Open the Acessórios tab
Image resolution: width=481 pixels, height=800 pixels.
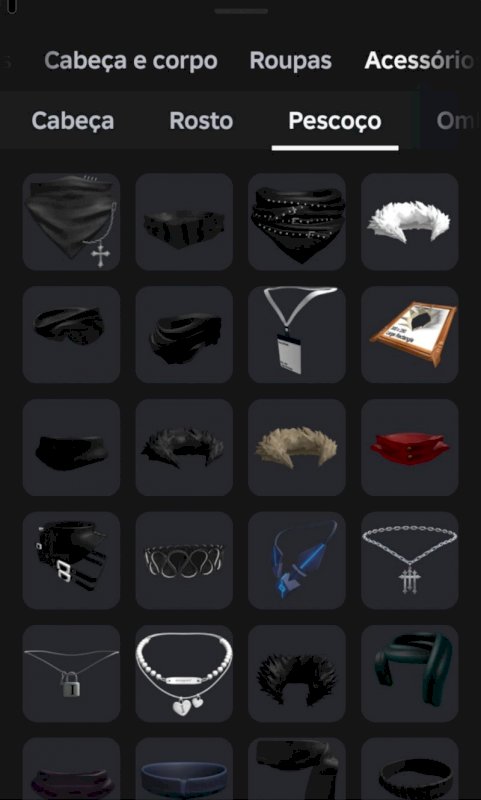pyautogui.click(x=420, y=61)
